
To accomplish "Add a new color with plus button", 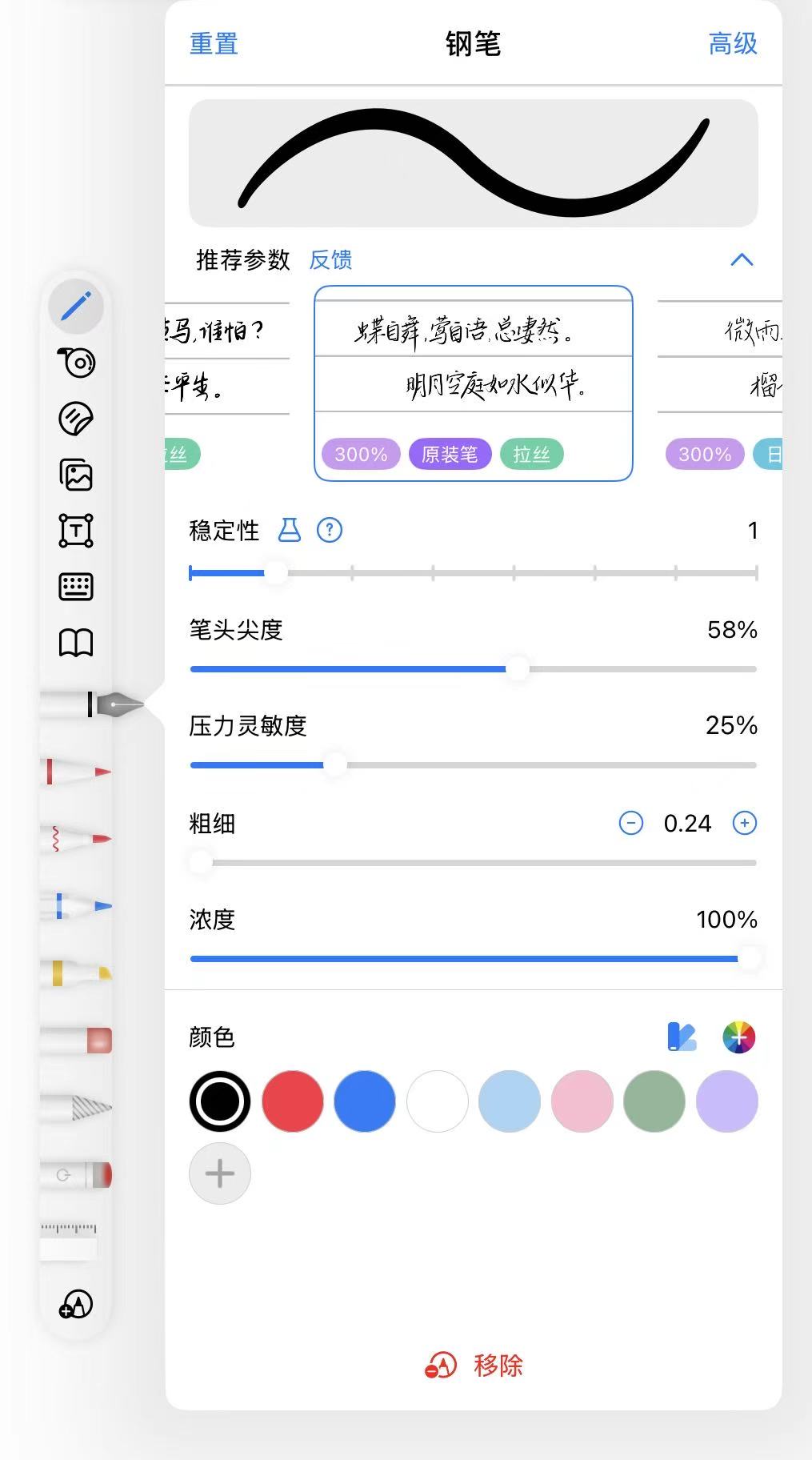I will (x=220, y=1173).
